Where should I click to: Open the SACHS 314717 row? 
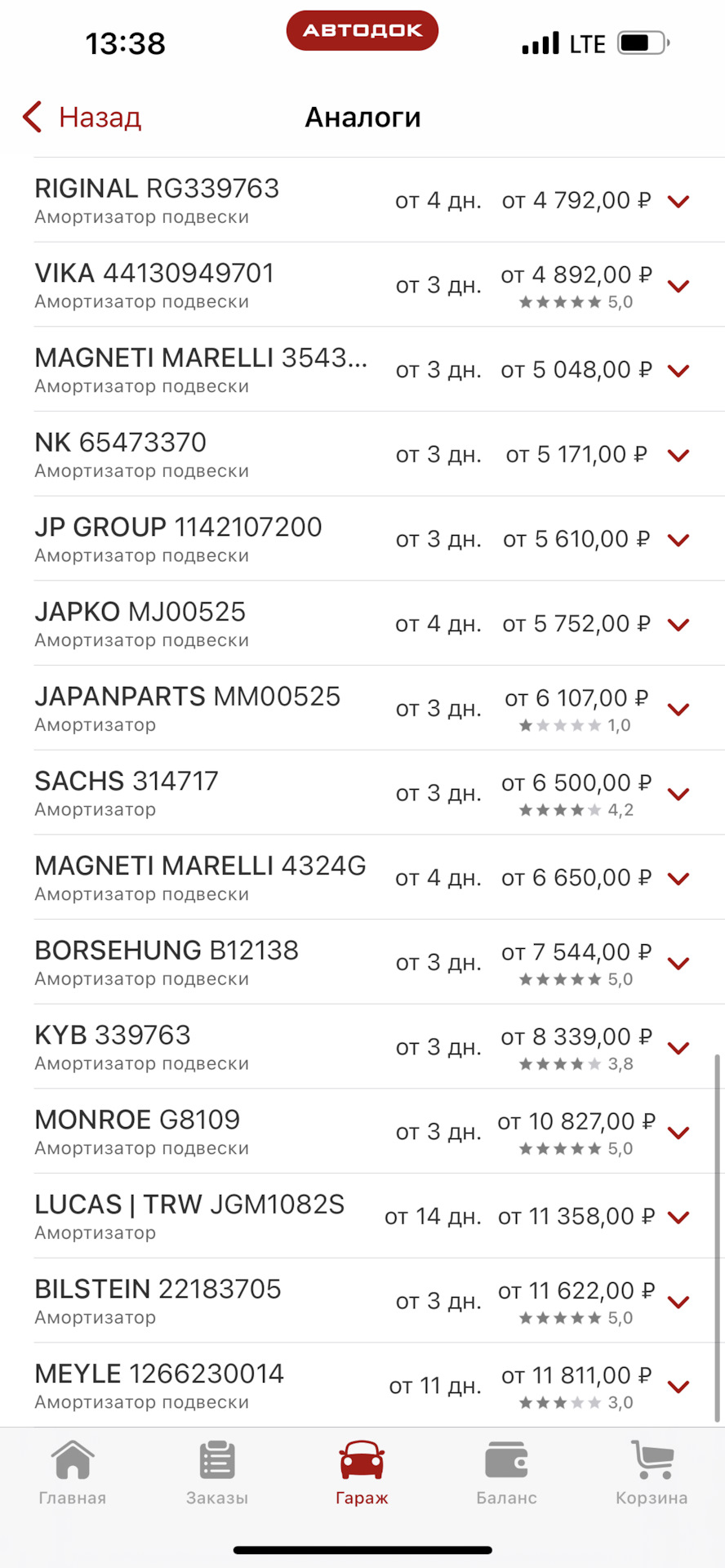[362, 793]
